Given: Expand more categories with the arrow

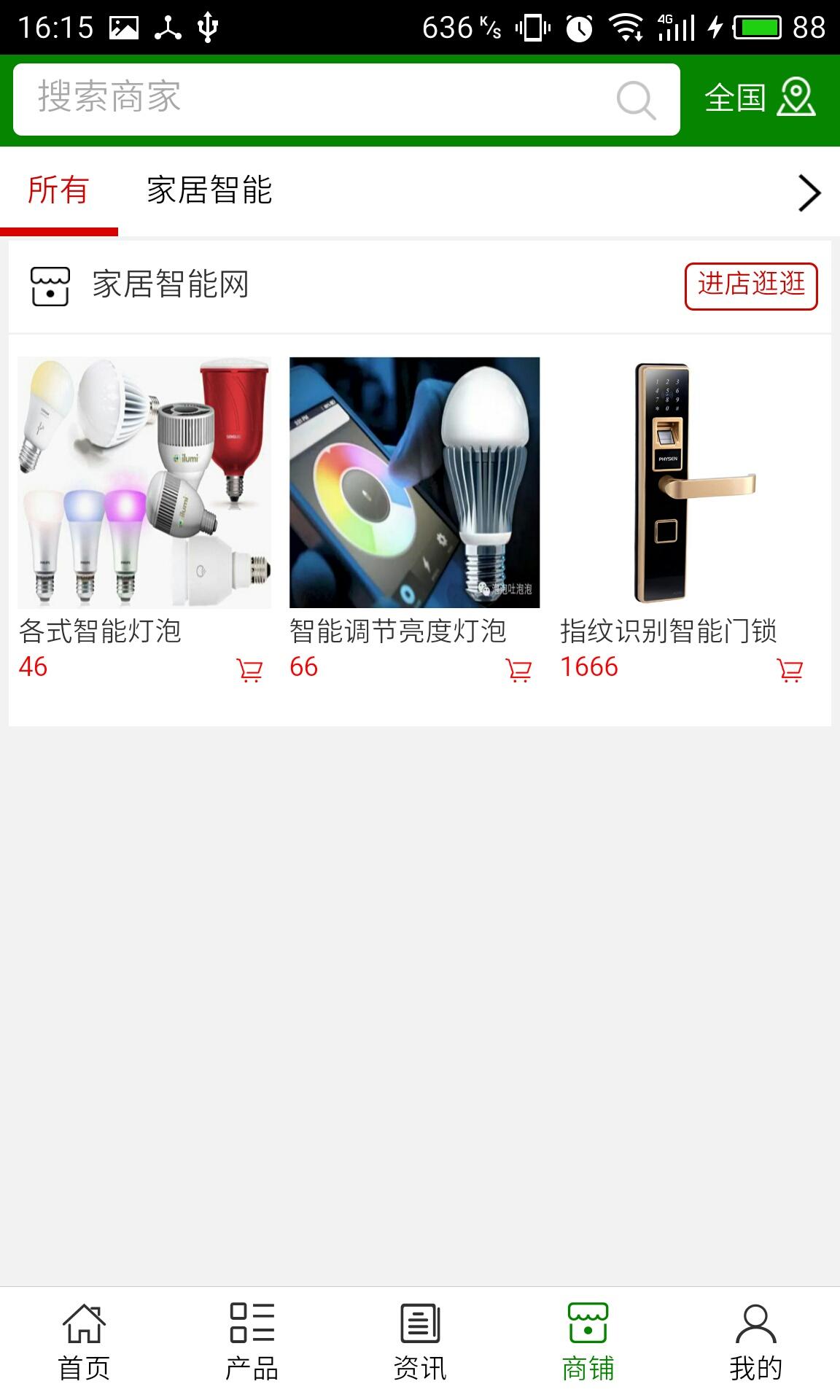Looking at the screenshot, I should pyautogui.click(x=809, y=193).
